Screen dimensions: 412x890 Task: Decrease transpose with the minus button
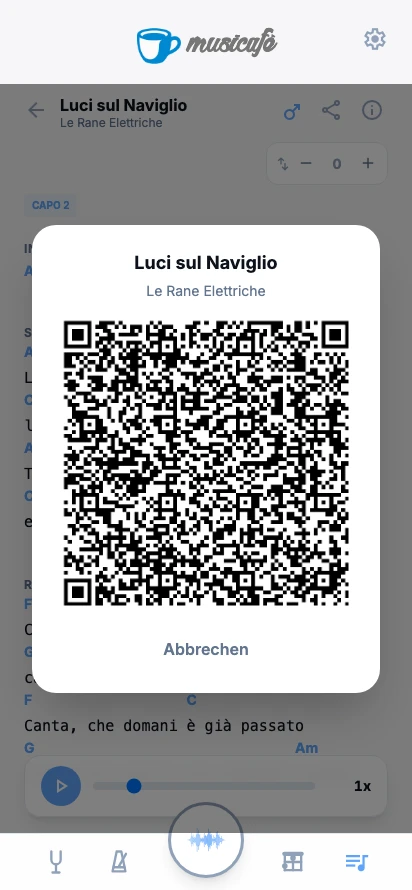click(x=306, y=163)
